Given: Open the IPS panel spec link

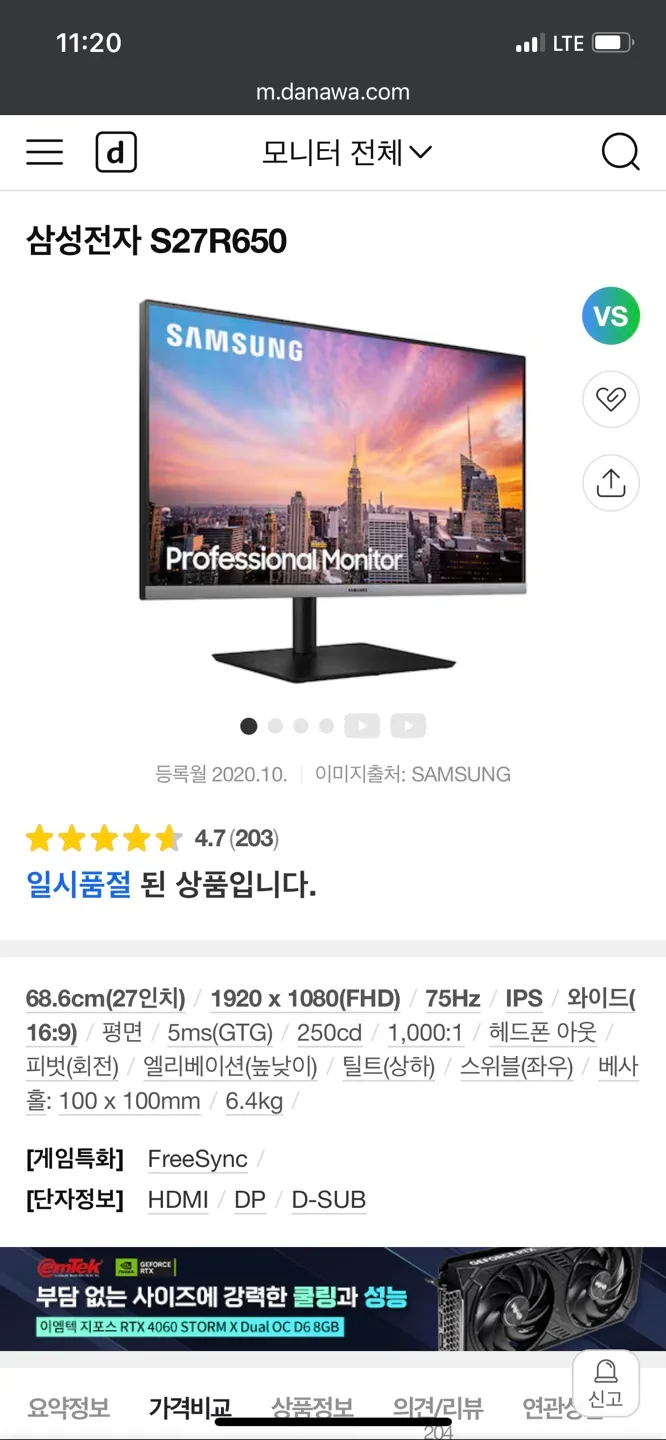Looking at the screenshot, I should click(x=524, y=998).
